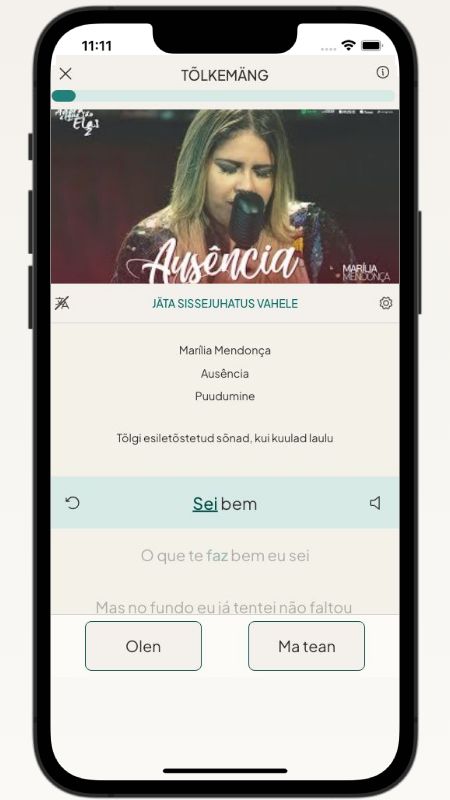The image size is (450, 800).
Task: Open the settings gear
Action: [386, 303]
